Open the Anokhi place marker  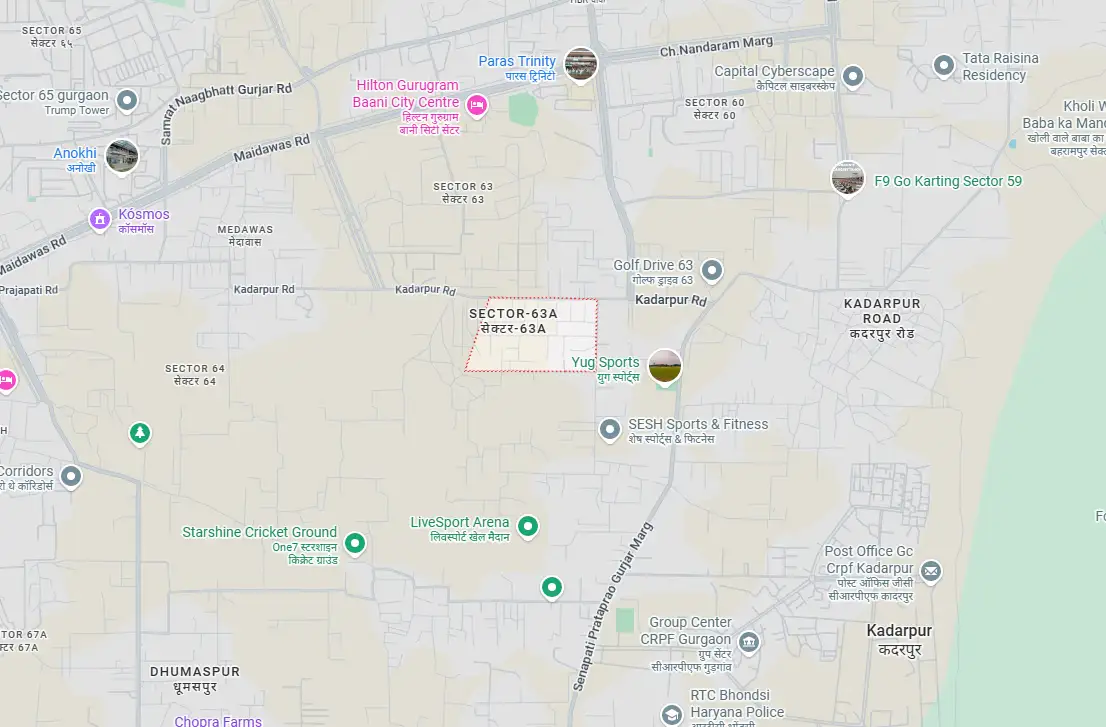click(122, 157)
